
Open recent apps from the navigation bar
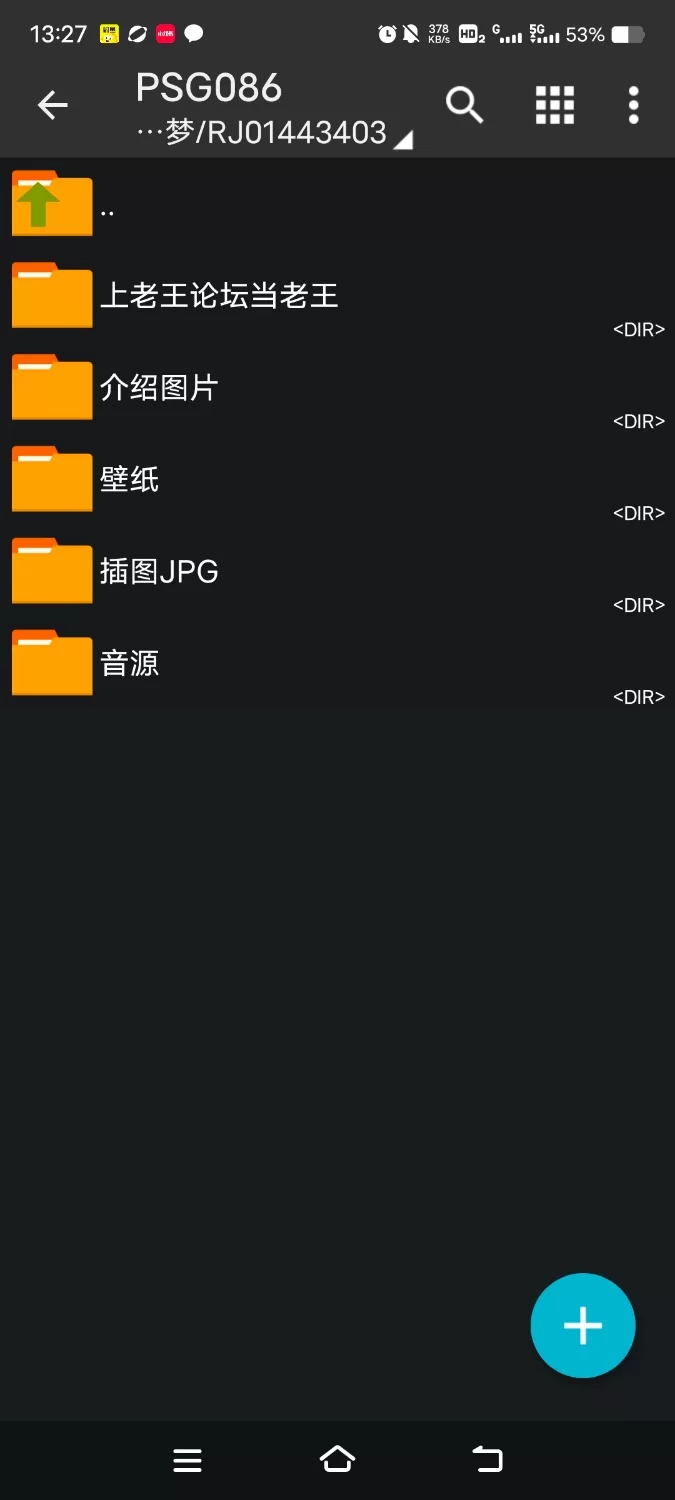click(188, 1461)
